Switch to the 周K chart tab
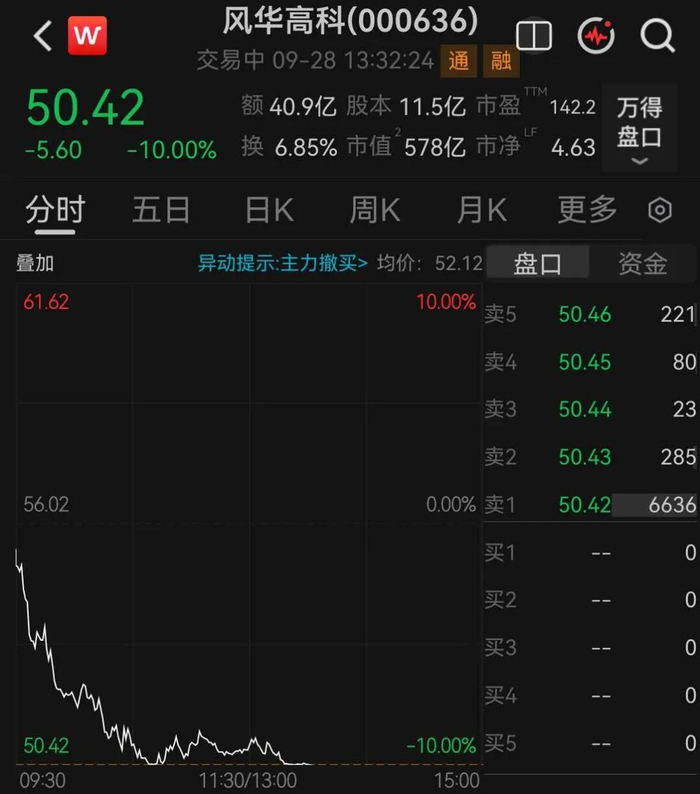The height and width of the screenshot is (794, 700). tap(375, 210)
